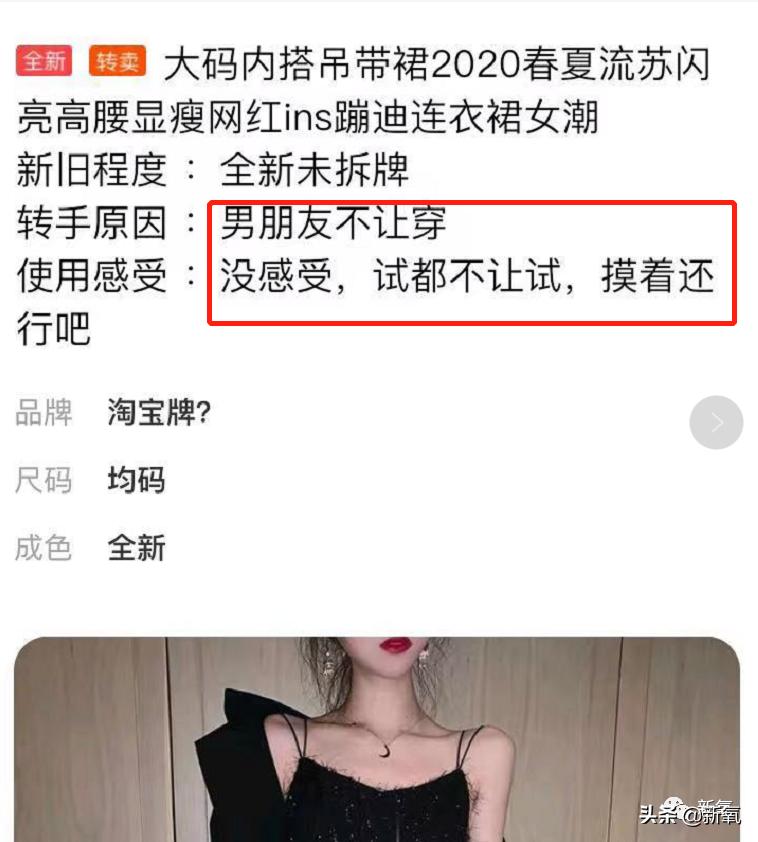The width and height of the screenshot is (758, 842).
Task: Expand the 淘宝牌? brand entry
Action: click(x=158, y=412)
